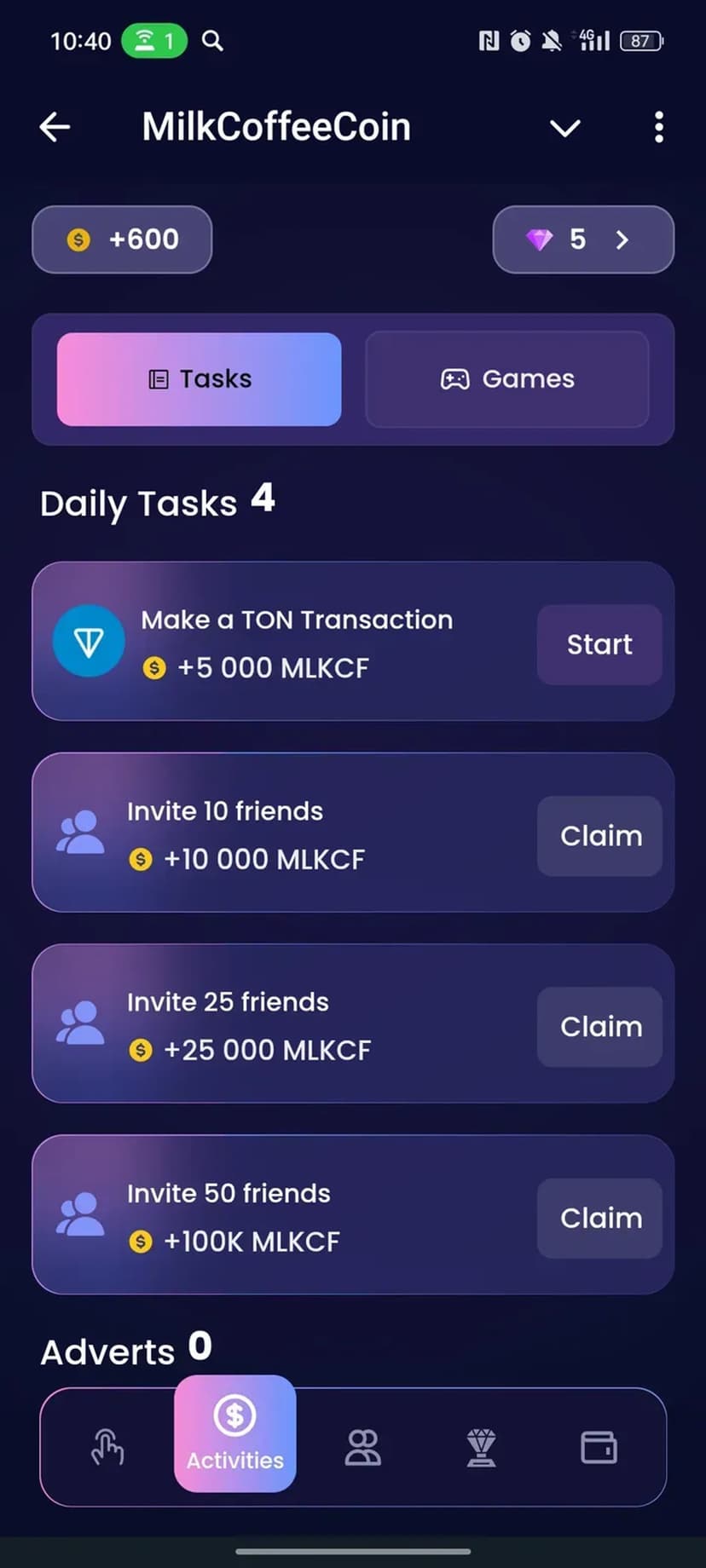Go back using the arrow icon
706x1568 pixels.
coord(55,128)
